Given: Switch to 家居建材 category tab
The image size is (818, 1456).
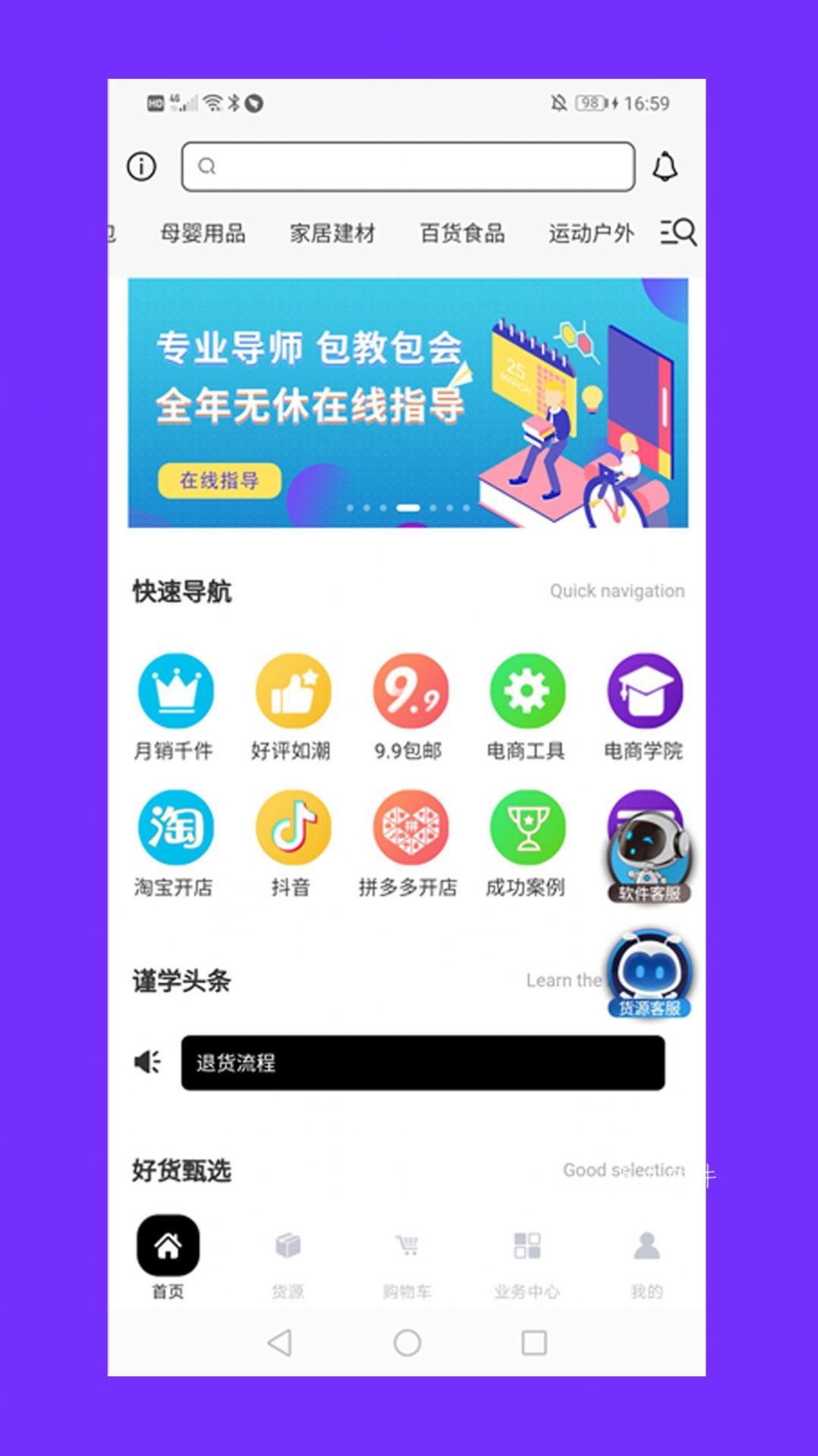Looking at the screenshot, I should tap(333, 233).
